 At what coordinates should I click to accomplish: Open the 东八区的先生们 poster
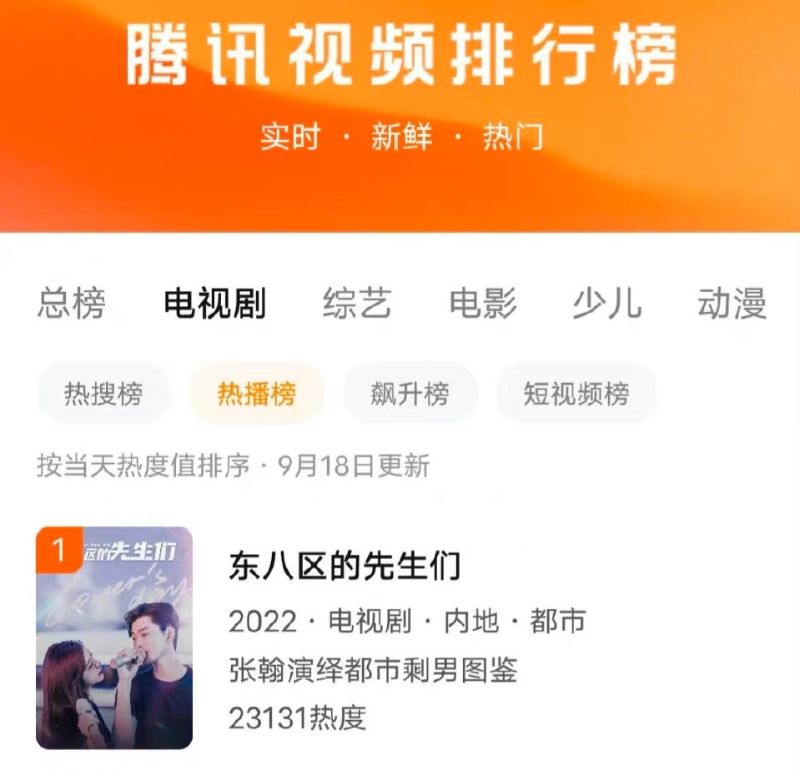coord(114,638)
